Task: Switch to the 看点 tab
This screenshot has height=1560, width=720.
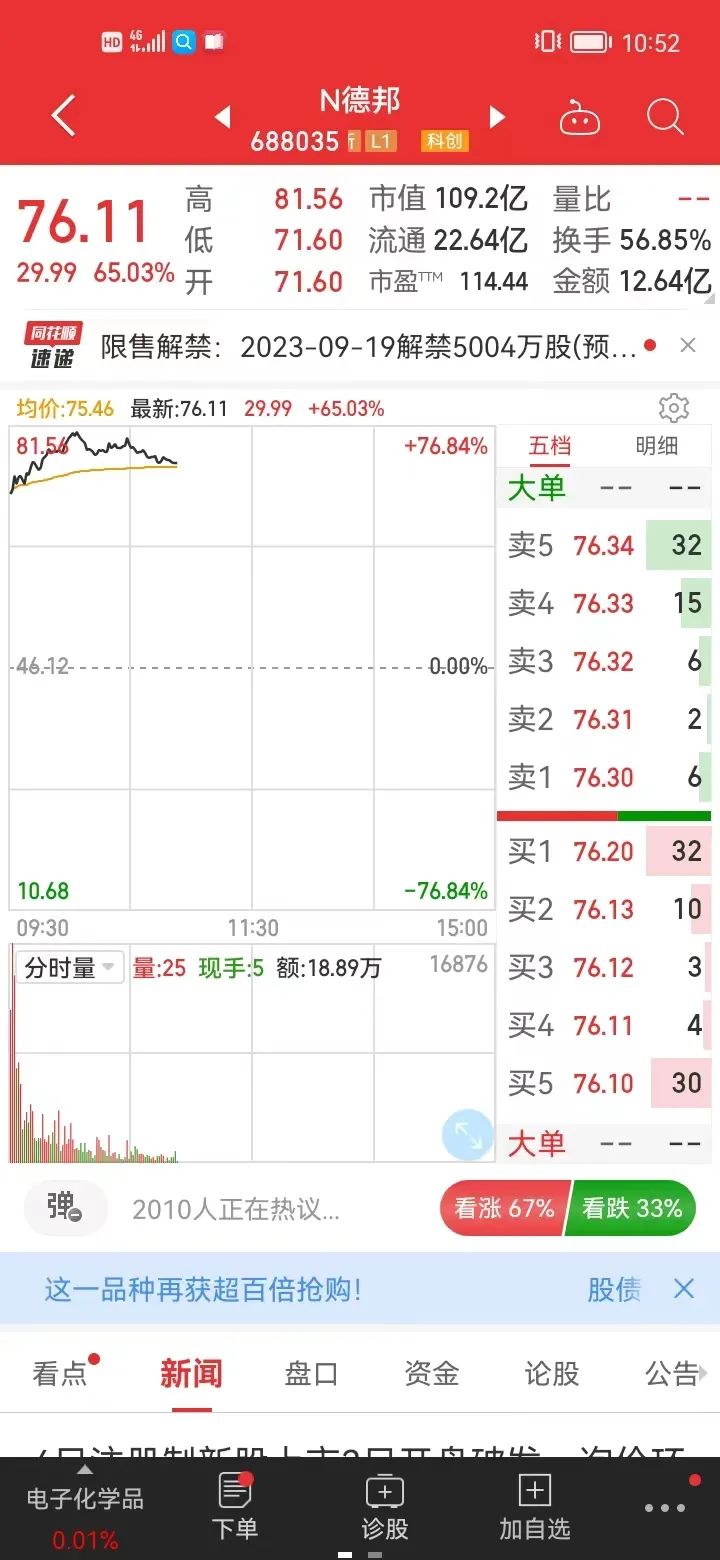Action: (x=60, y=1374)
